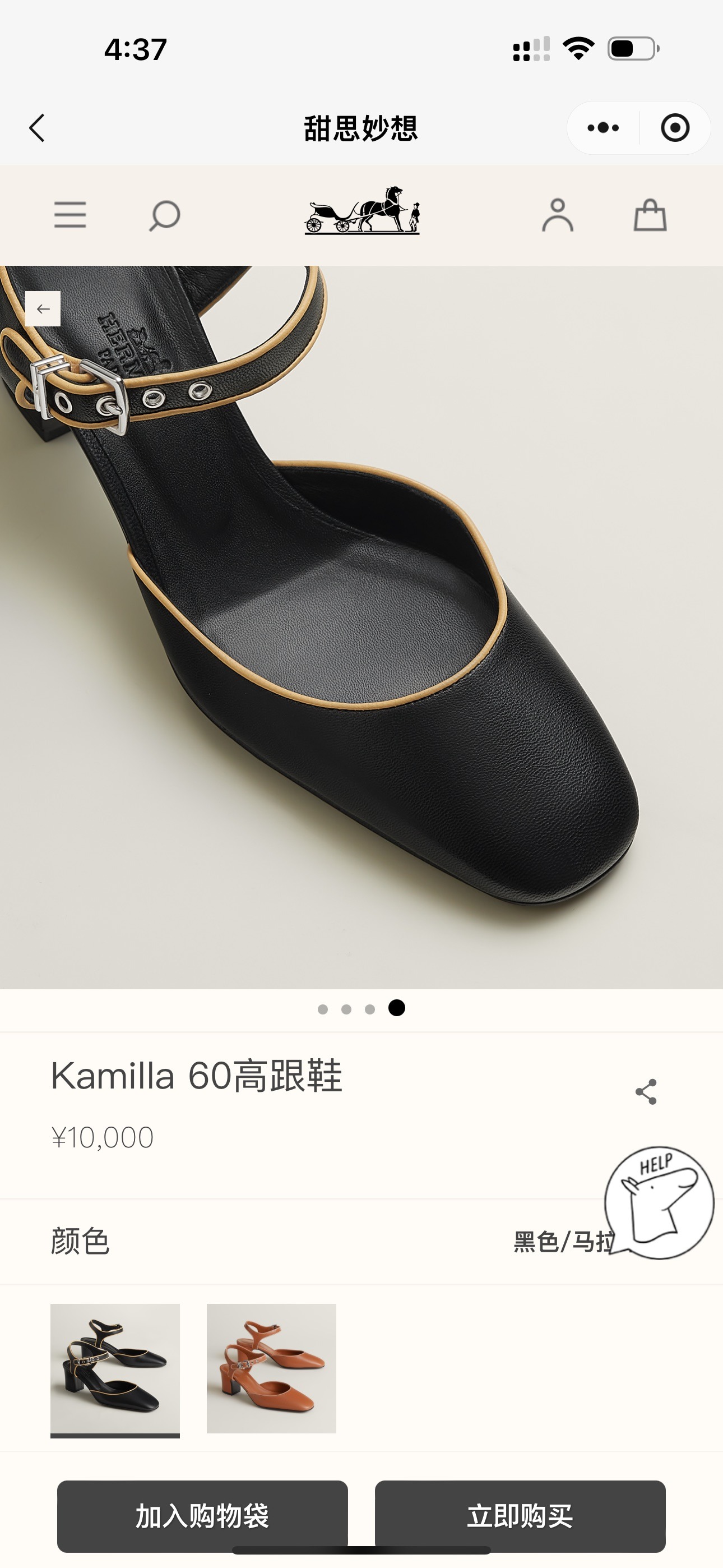This screenshot has height=1568, width=723.
Task: Show the previous product photo with the arrow
Action: tap(43, 308)
